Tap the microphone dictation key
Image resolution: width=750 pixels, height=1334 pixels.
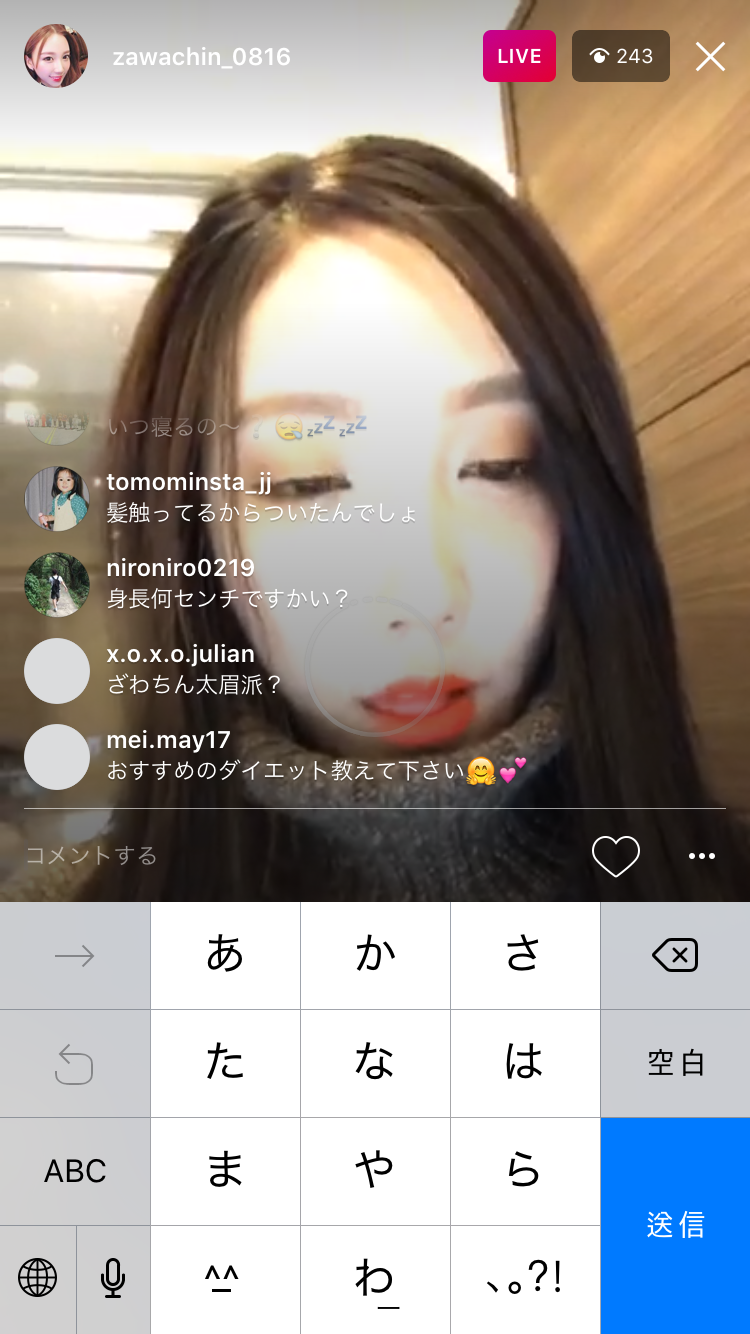click(113, 1278)
